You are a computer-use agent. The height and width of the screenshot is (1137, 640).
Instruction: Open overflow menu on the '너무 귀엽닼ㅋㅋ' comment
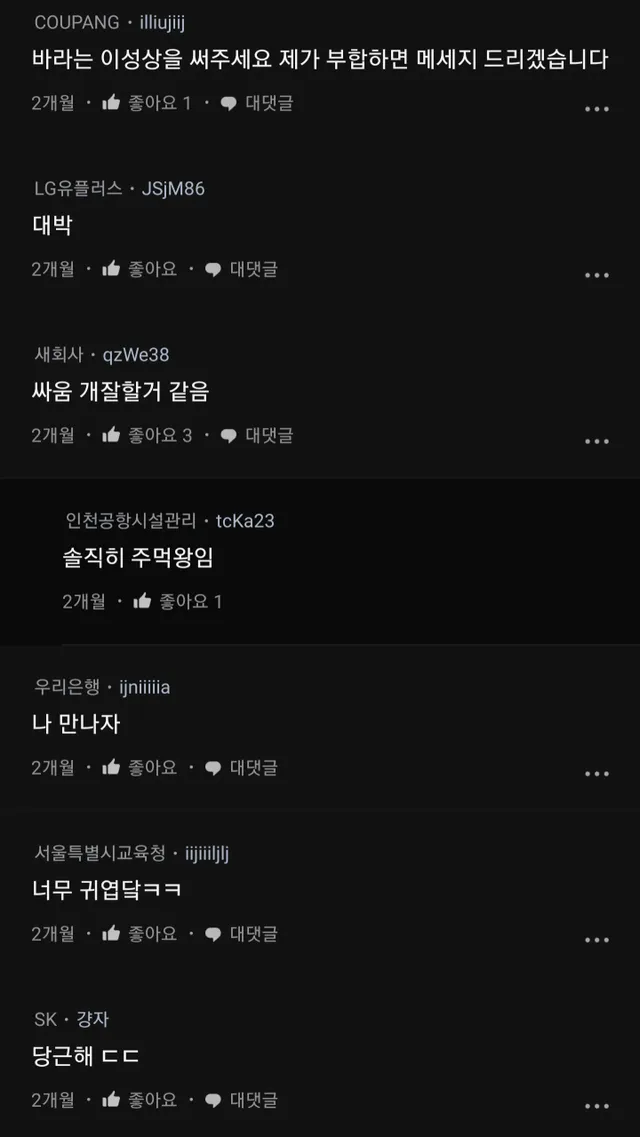click(596, 938)
